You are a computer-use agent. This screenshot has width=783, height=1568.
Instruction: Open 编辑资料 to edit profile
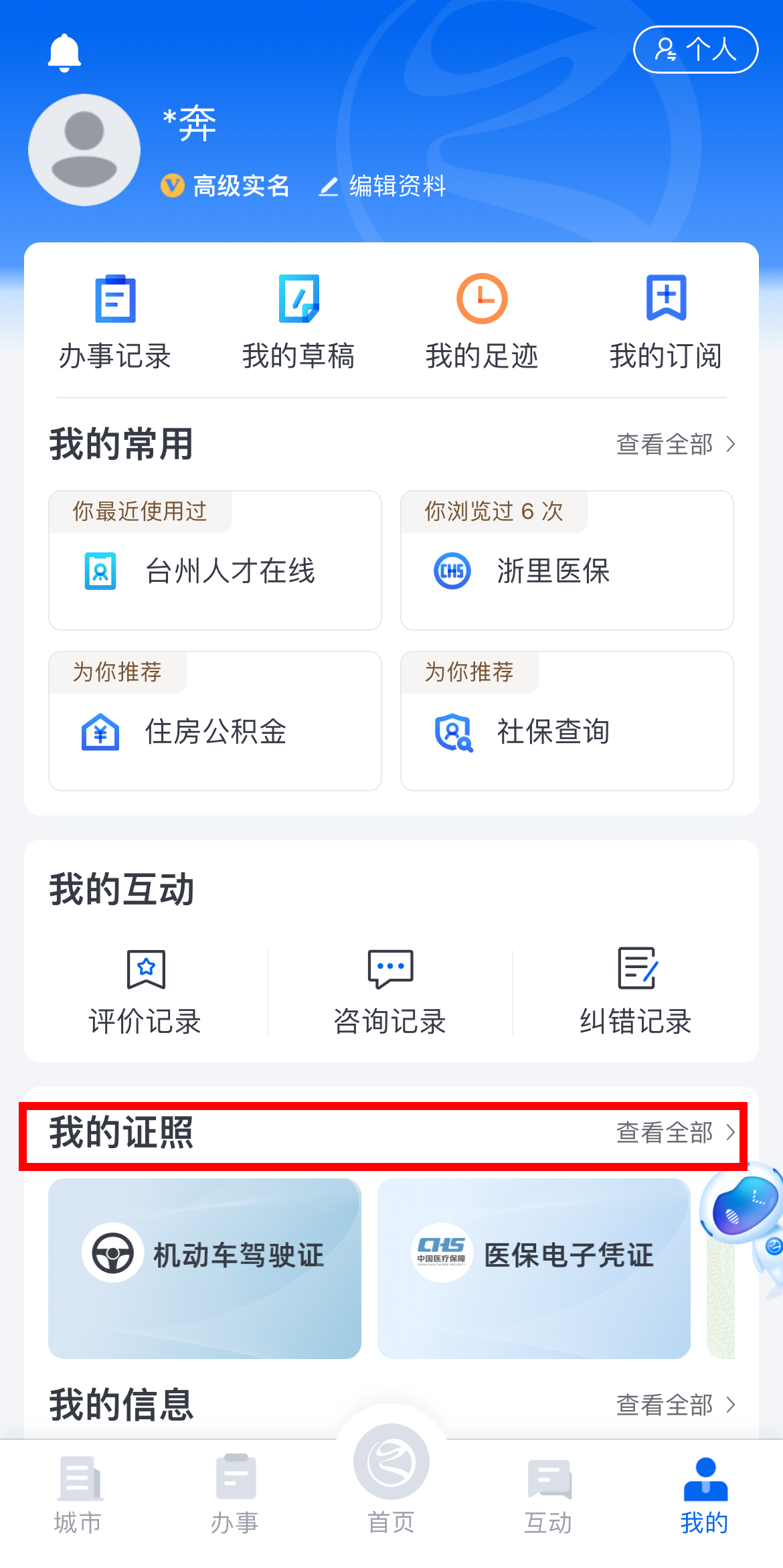(383, 185)
